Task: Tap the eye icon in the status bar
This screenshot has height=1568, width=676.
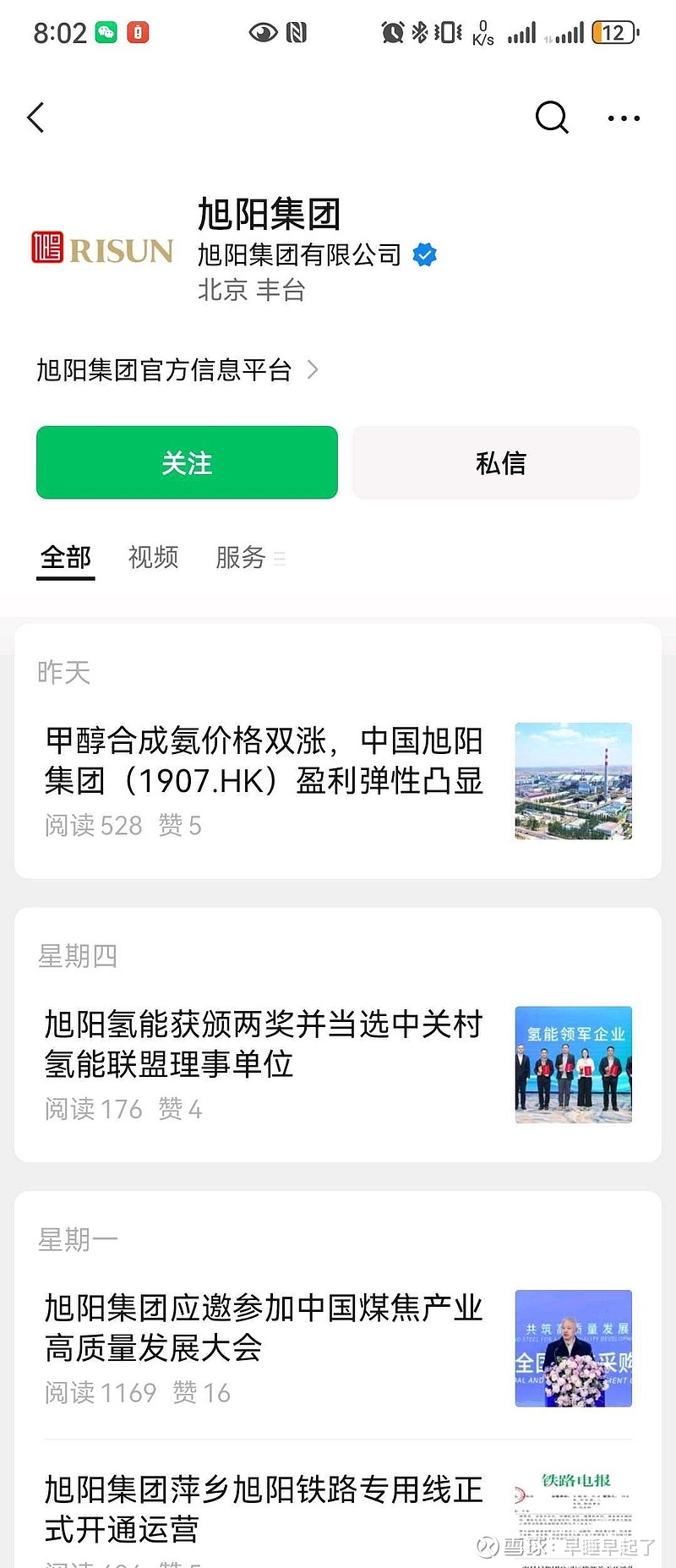Action: click(264, 31)
